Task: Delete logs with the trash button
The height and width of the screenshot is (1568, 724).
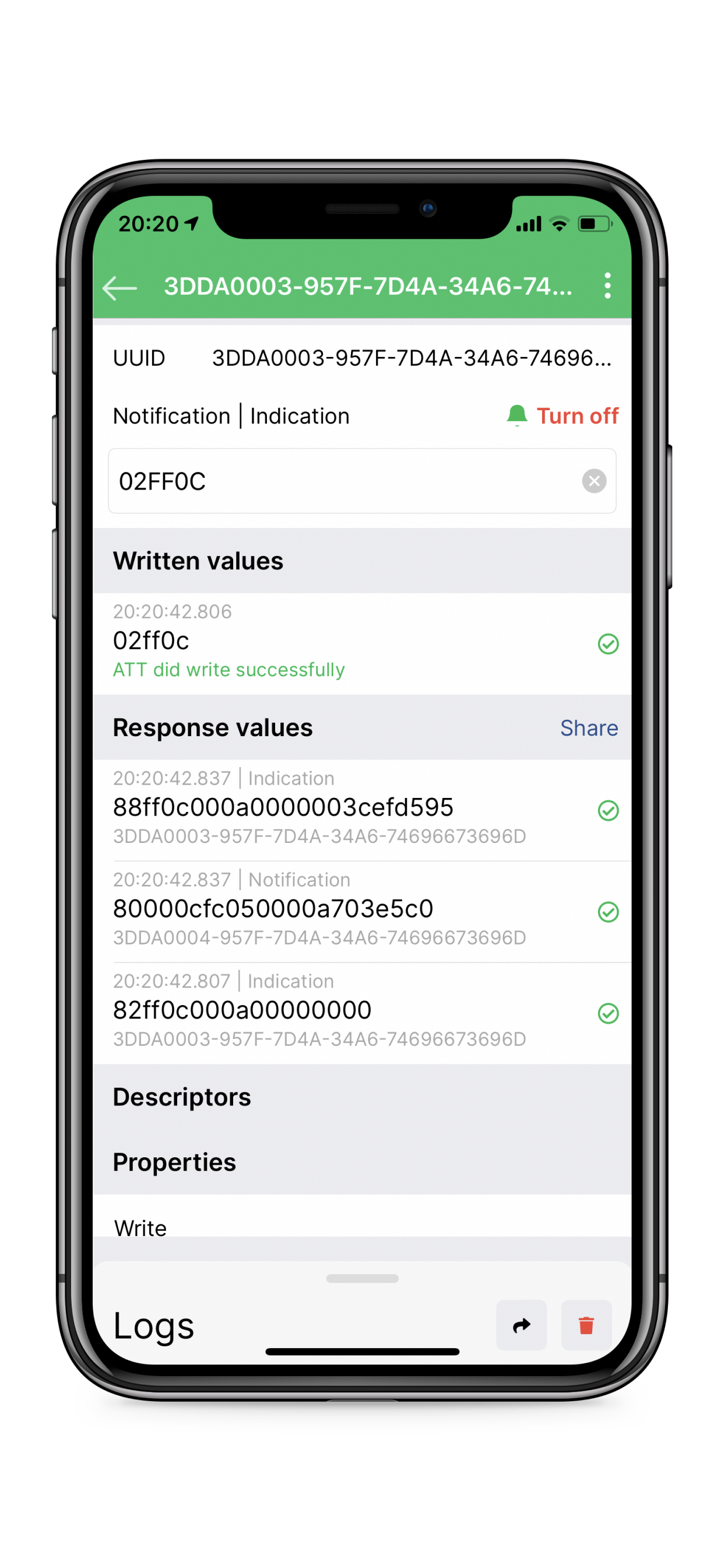Action: [586, 1325]
